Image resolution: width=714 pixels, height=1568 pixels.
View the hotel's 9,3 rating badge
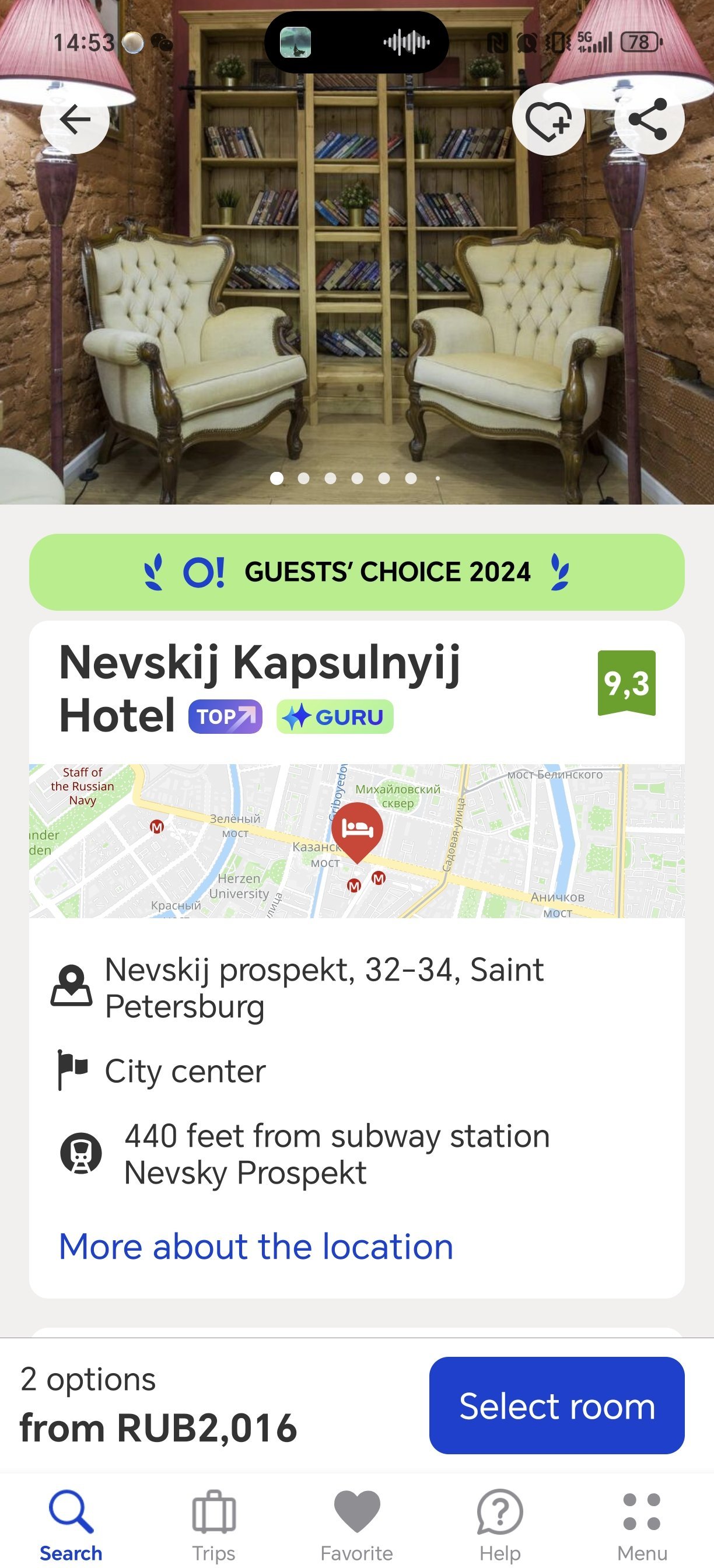(x=626, y=683)
